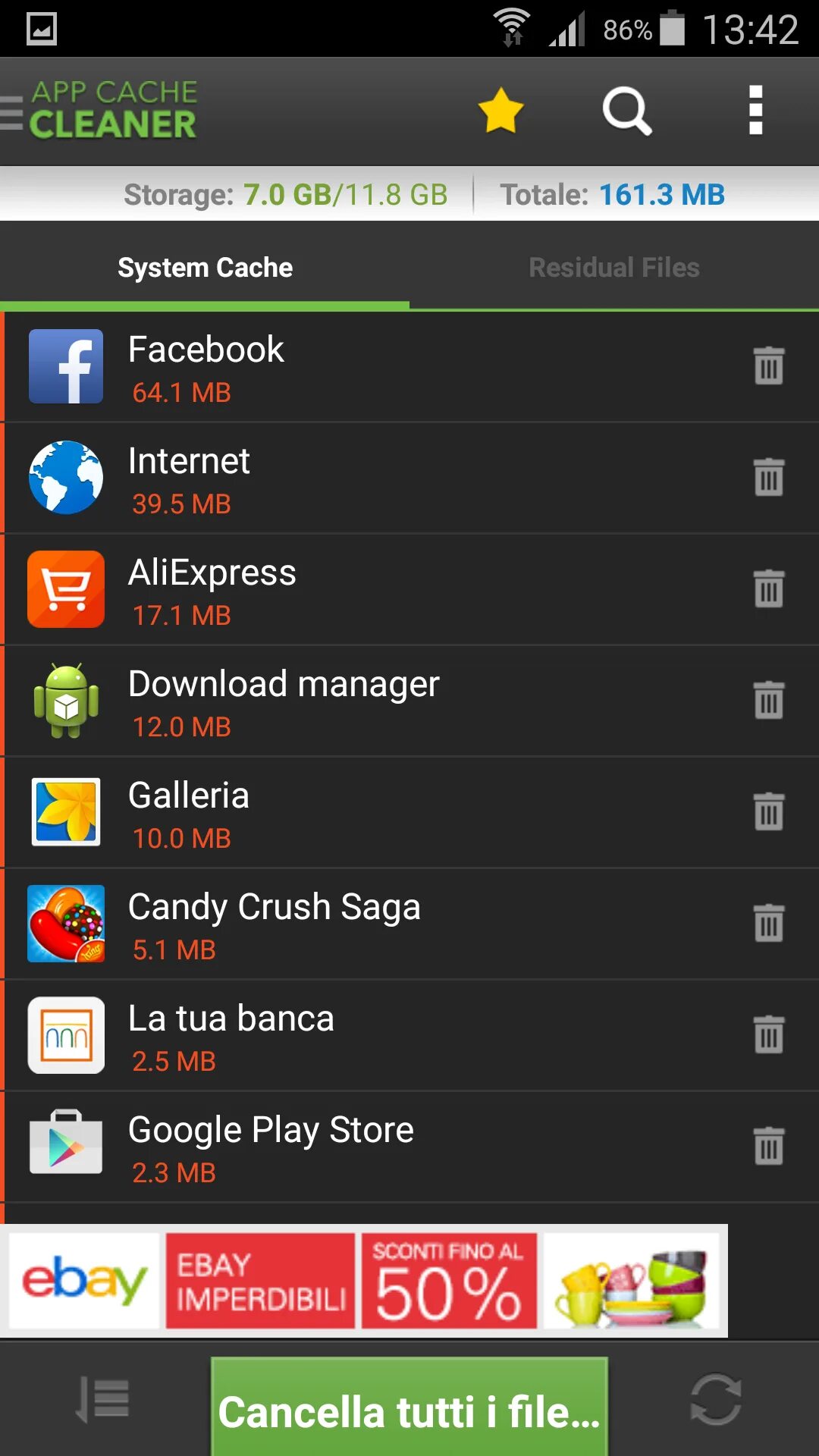Select the System Cache tab
This screenshot has width=819, height=1456.
pos(205,267)
